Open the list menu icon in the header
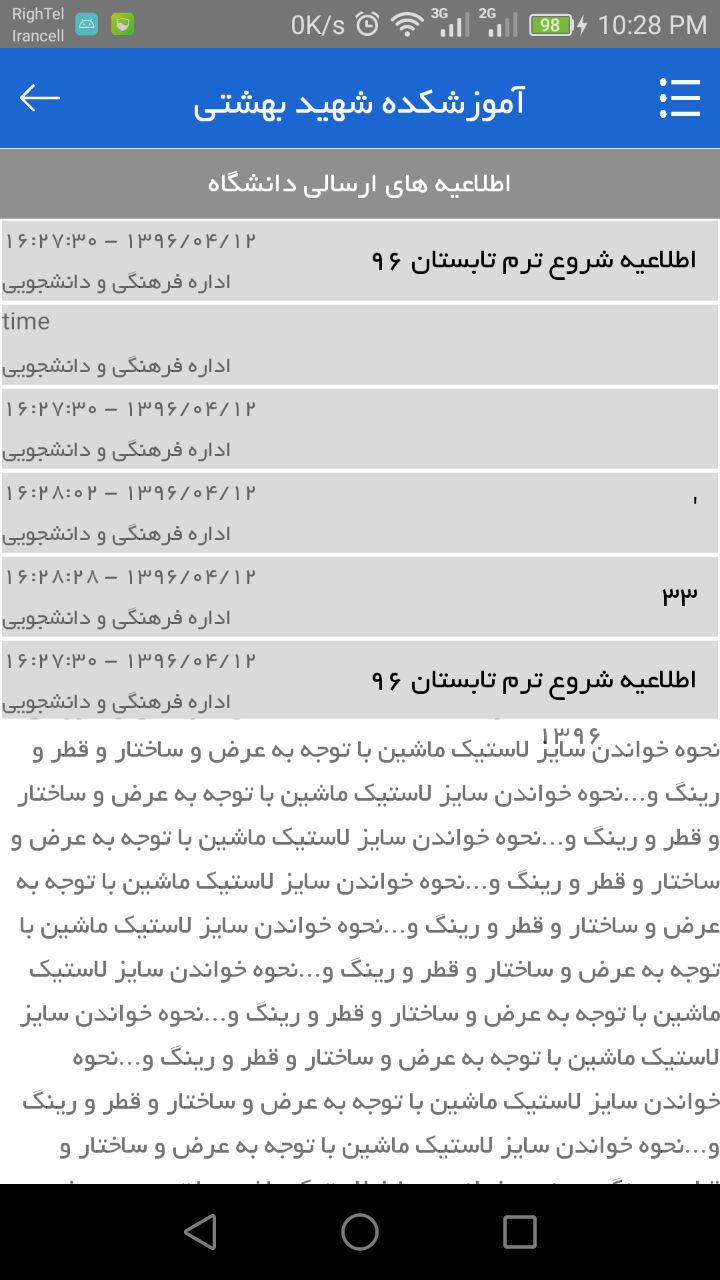This screenshot has height=1280, width=720. pos(680,98)
